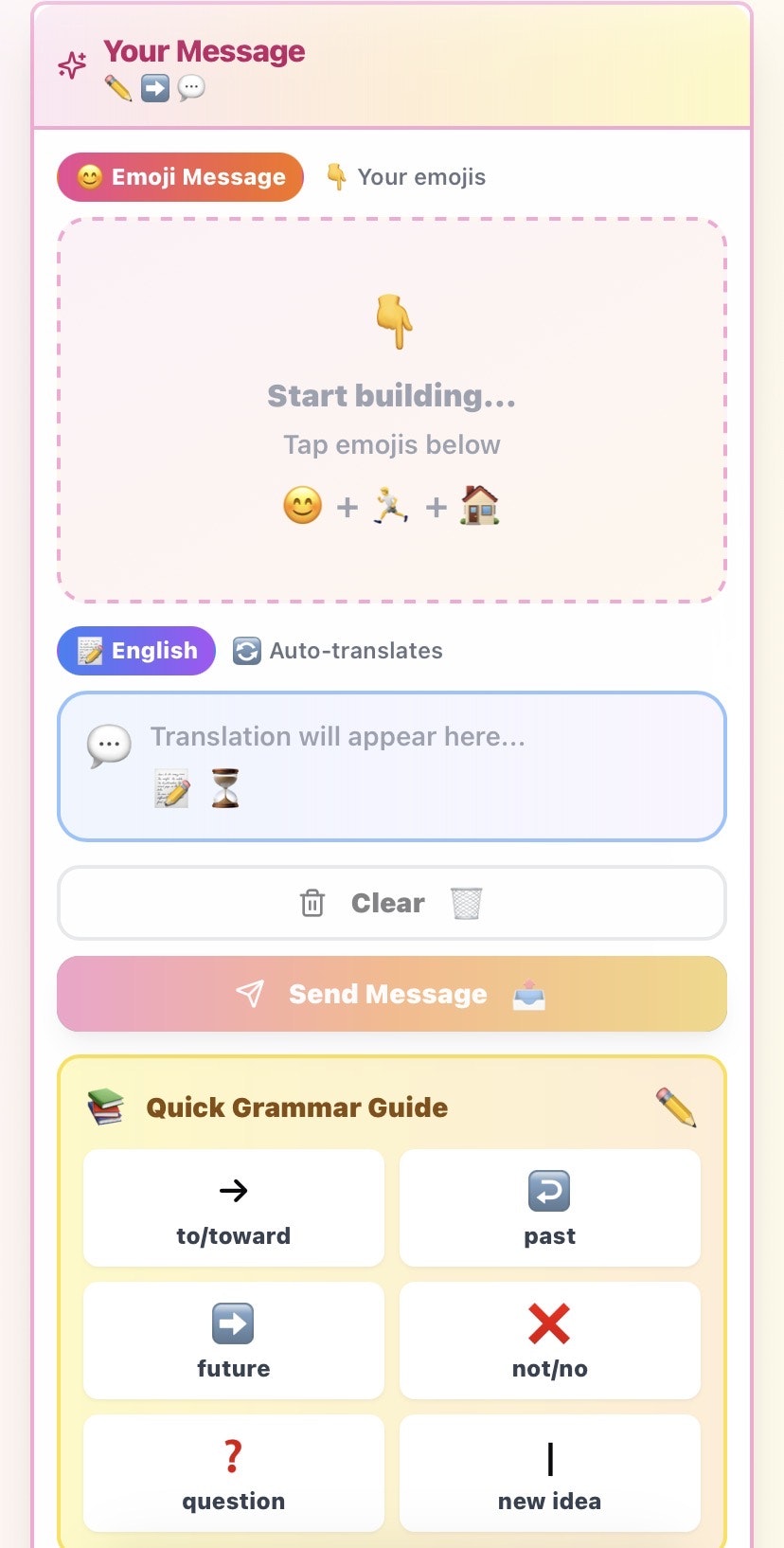Open the Your Message header menu
The image size is (784, 1548).
(203, 50)
